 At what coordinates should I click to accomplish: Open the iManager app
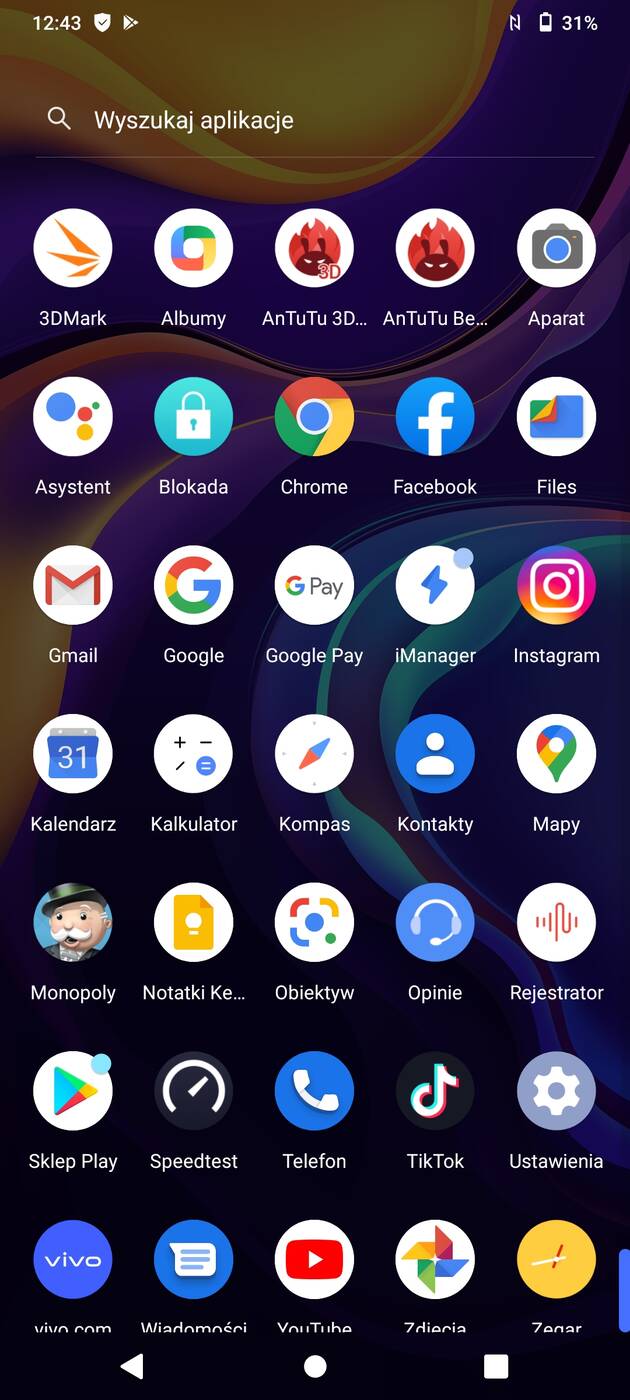[x=435, y=586]
